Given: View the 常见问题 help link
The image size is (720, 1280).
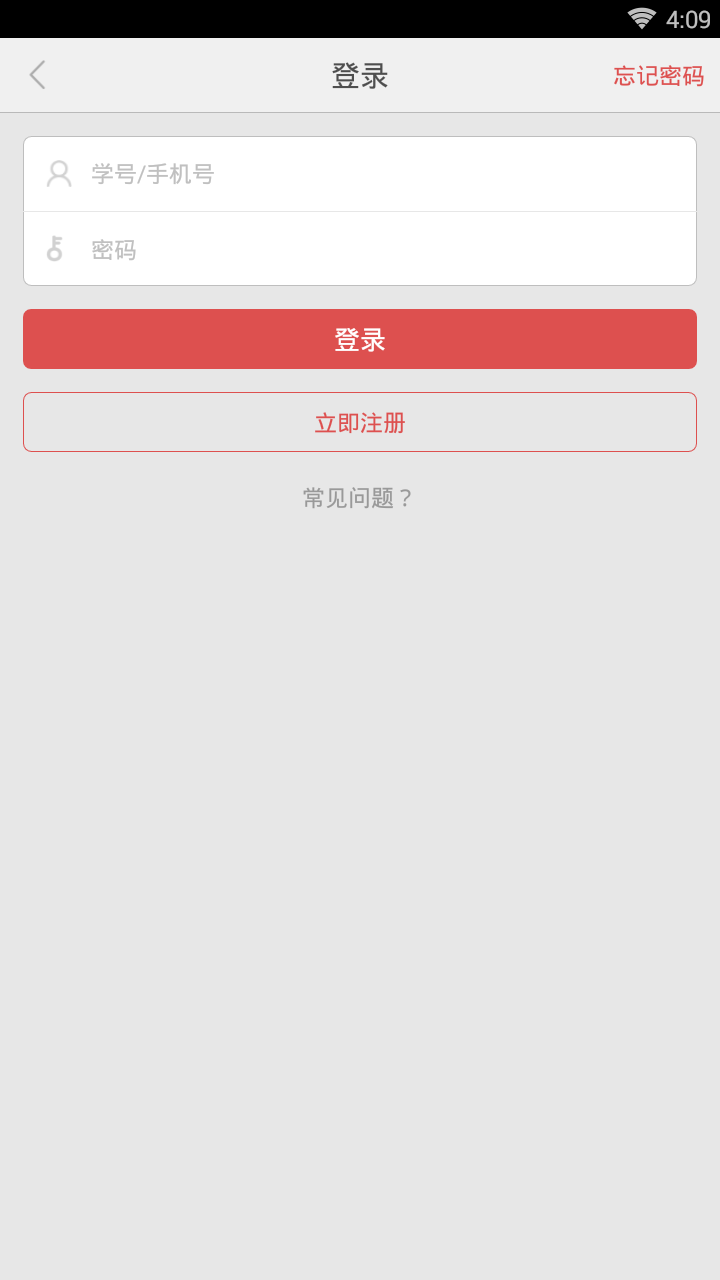Looking at the screenshot, I should click(x=358, y=498).
